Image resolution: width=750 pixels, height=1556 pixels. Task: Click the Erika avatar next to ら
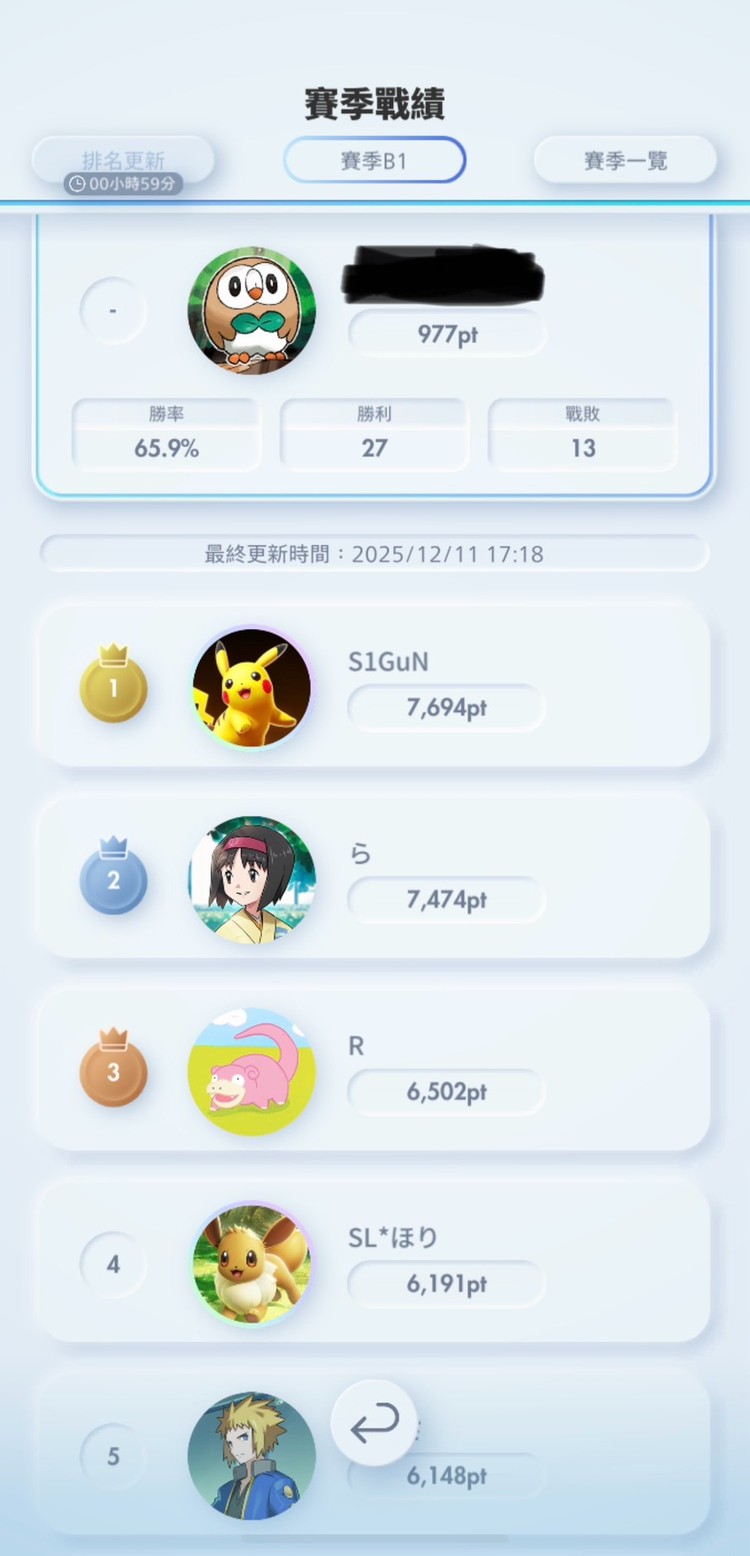(x=250, y=878)
